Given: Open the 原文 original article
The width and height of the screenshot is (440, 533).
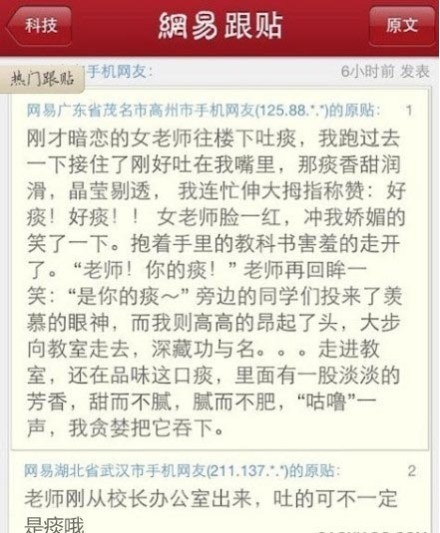Looking at the screenshot, I should click(402, 26).
